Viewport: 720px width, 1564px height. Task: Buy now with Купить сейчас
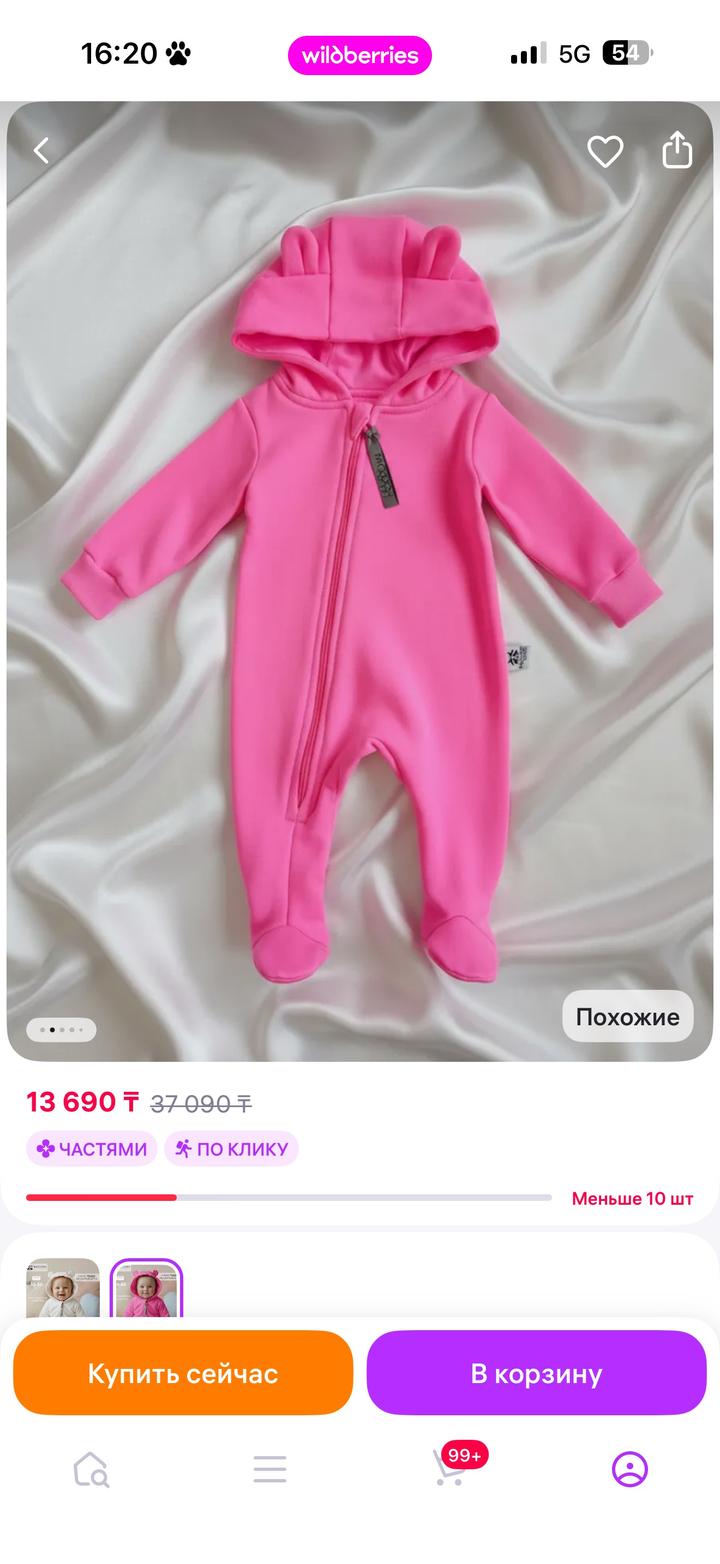click(x=183, y=1373)
